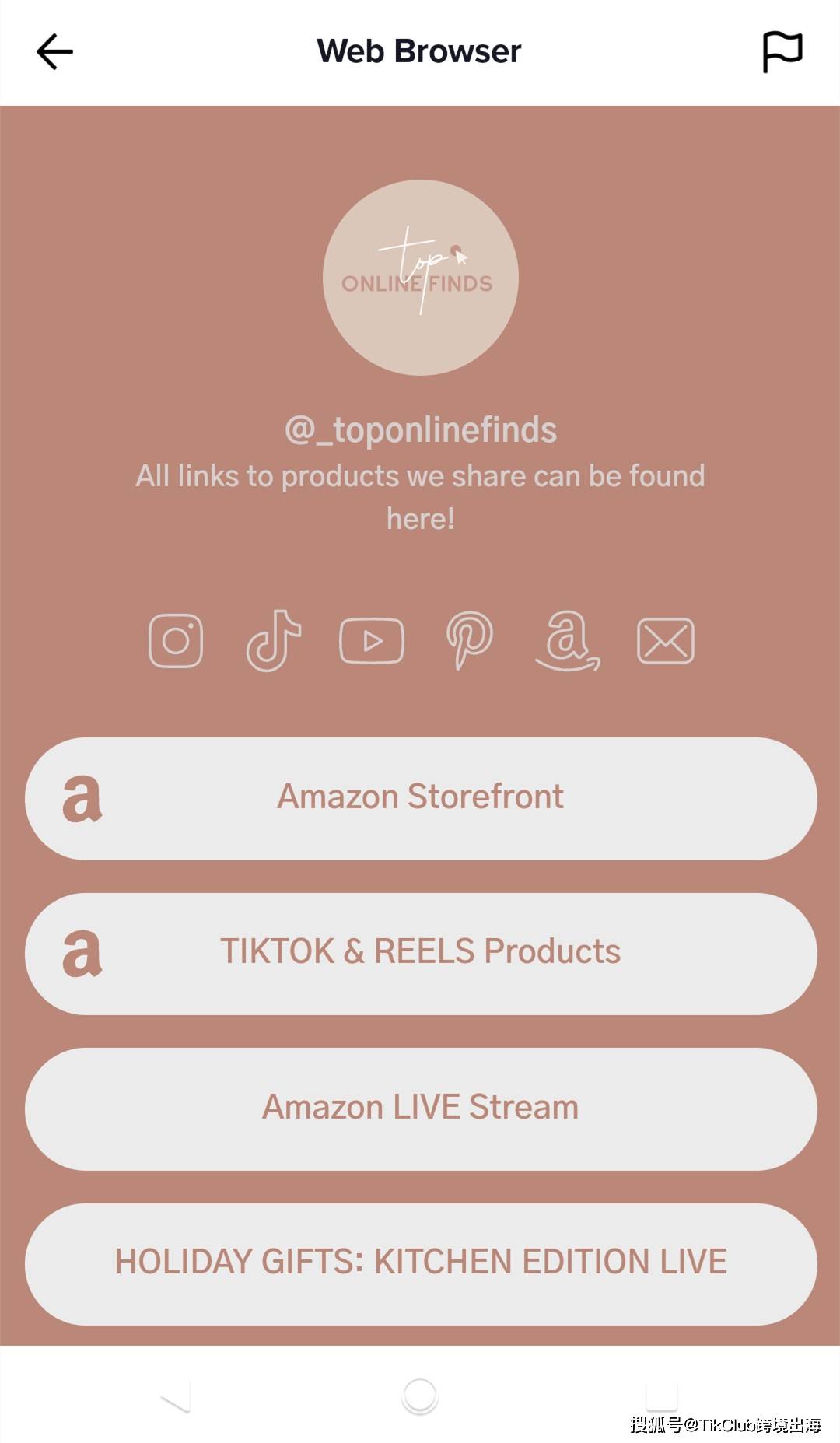Open the Amazon LIVE Stream link
Screen dimensions: 840x1443
click(421, 1108)
